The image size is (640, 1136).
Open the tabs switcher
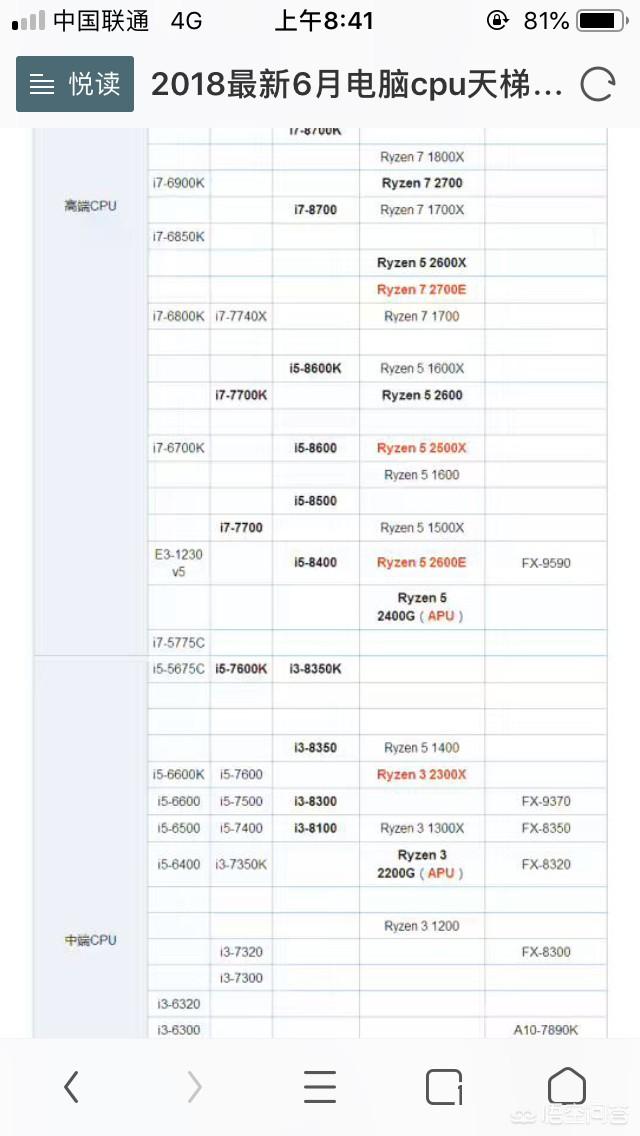(444, 1087)
